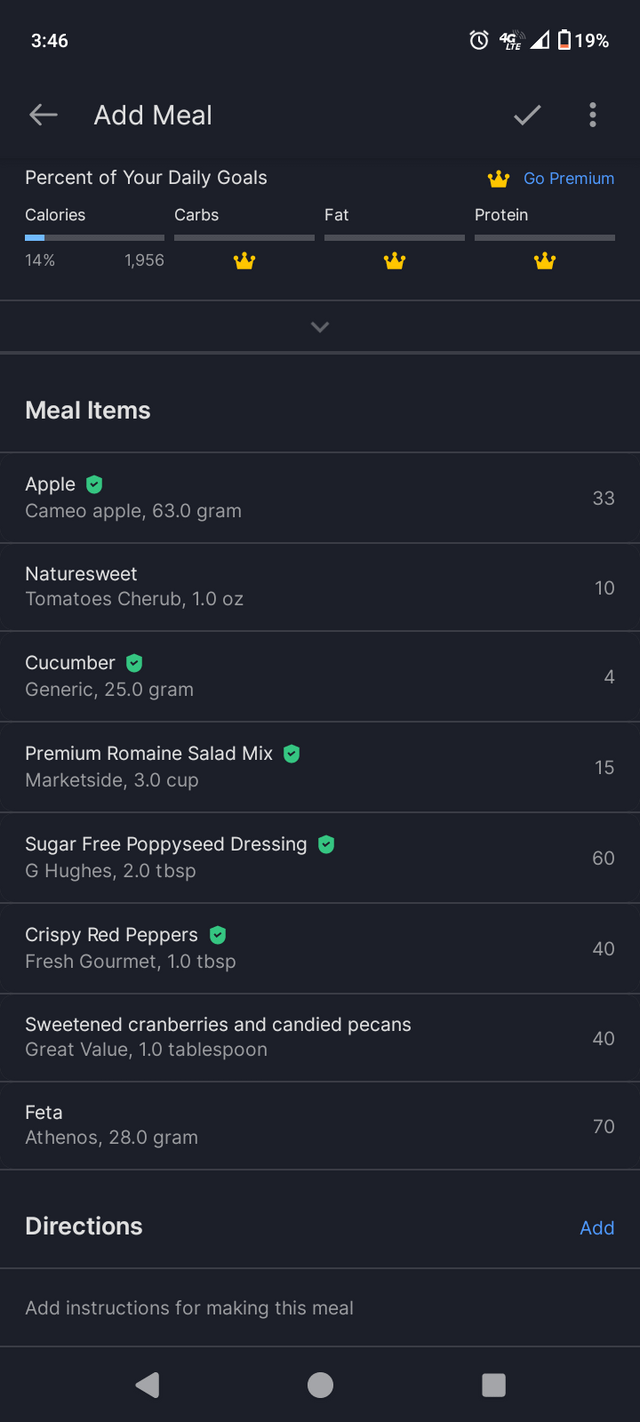Image resolution: width=640 pixels, height=1422 pixels.
Task: Open Sweetened cranberries and candied pecans
Action: tap(320, 1037)
